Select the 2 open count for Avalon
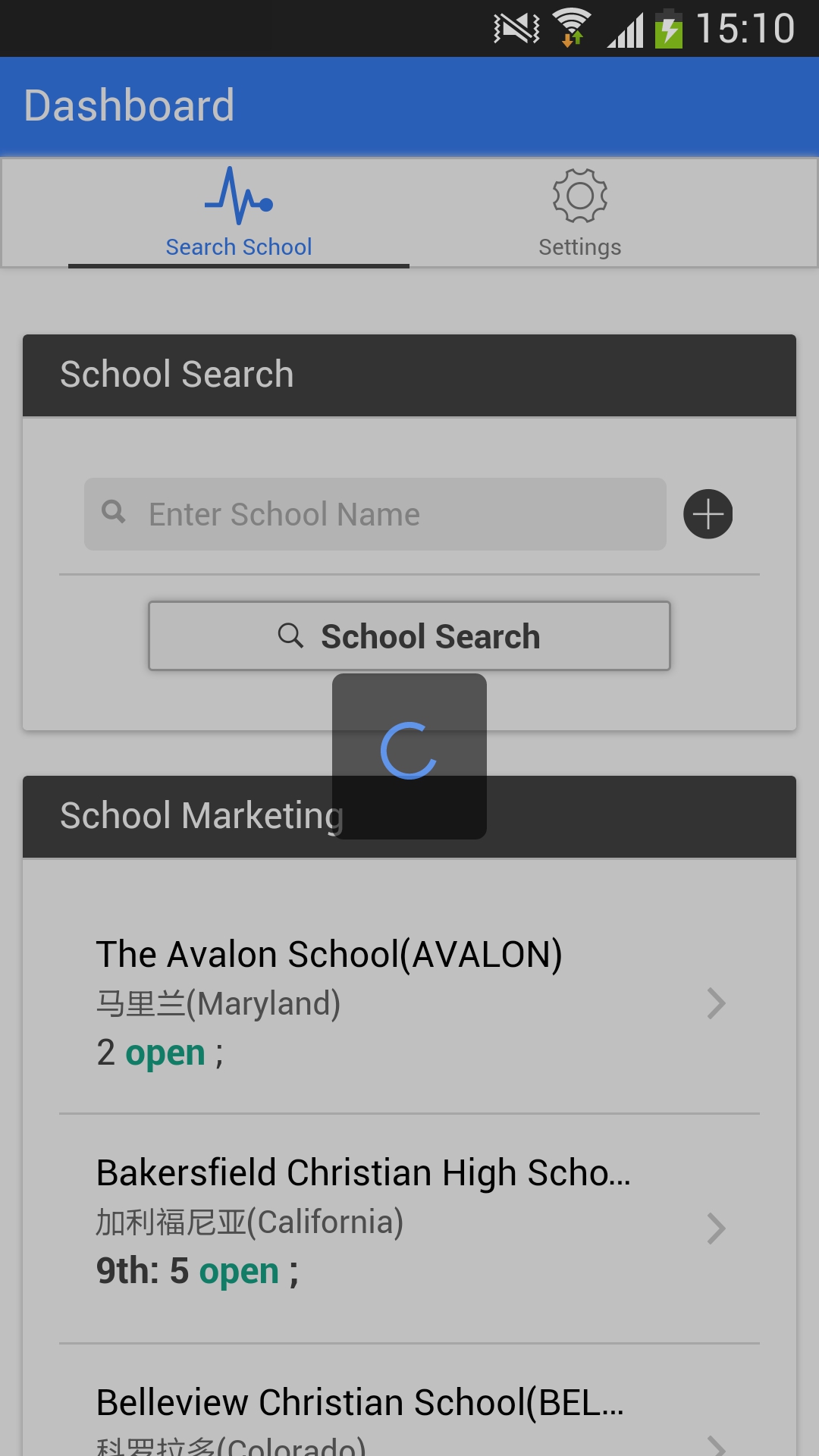This screenshot has width=819, height=1456. (152, 1051)
